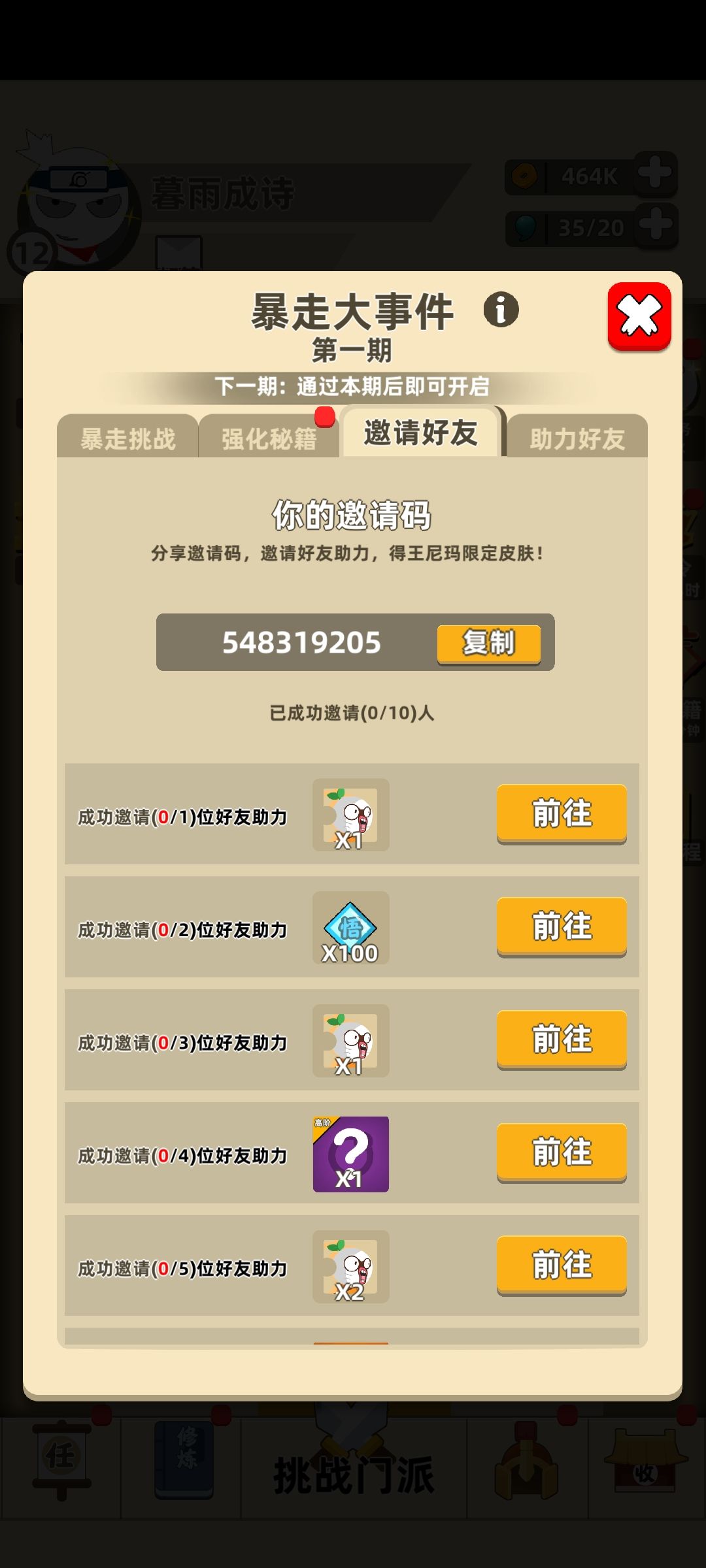
Task: Tap 前往 for the 0/2 friends reward
Action: click(x=562, y=927)
